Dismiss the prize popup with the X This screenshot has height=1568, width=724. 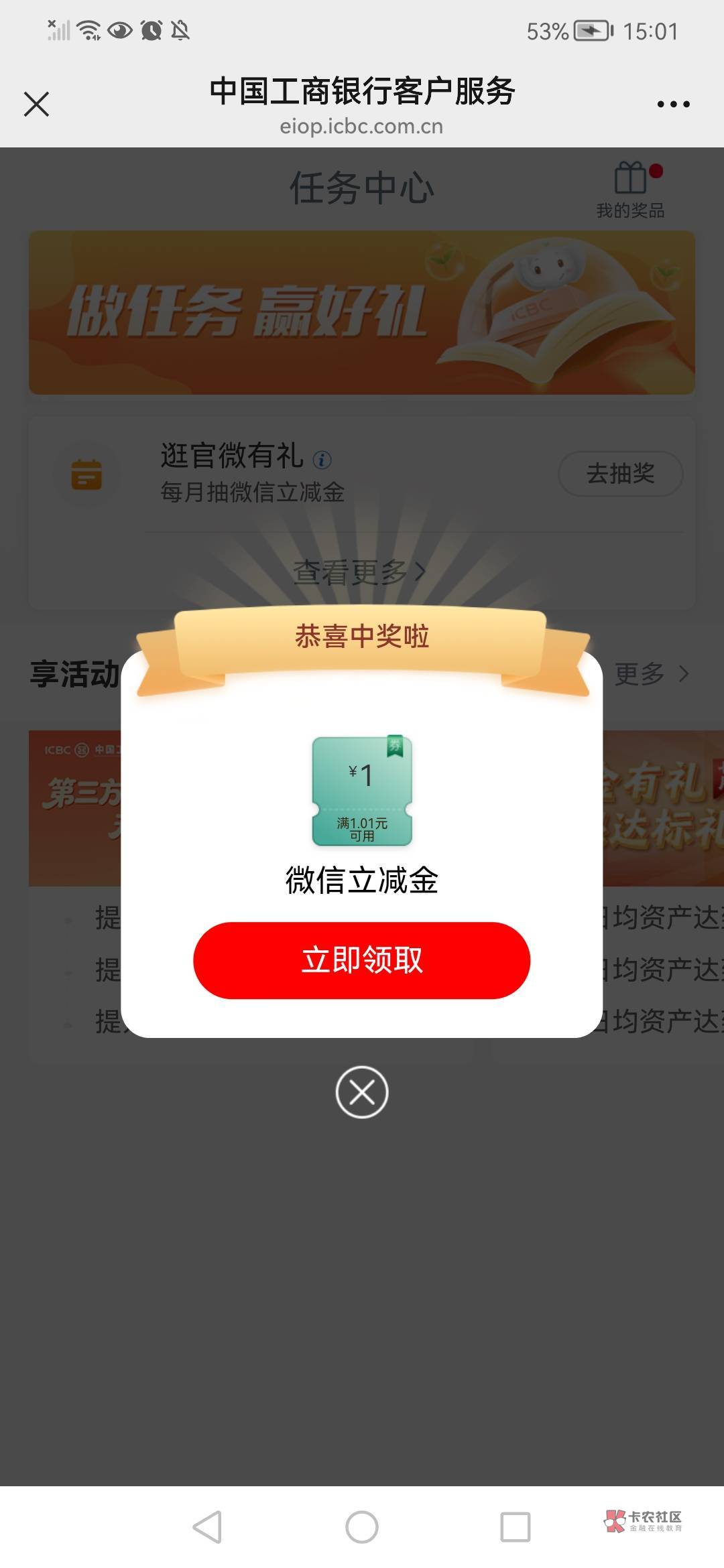[362, 1092]
